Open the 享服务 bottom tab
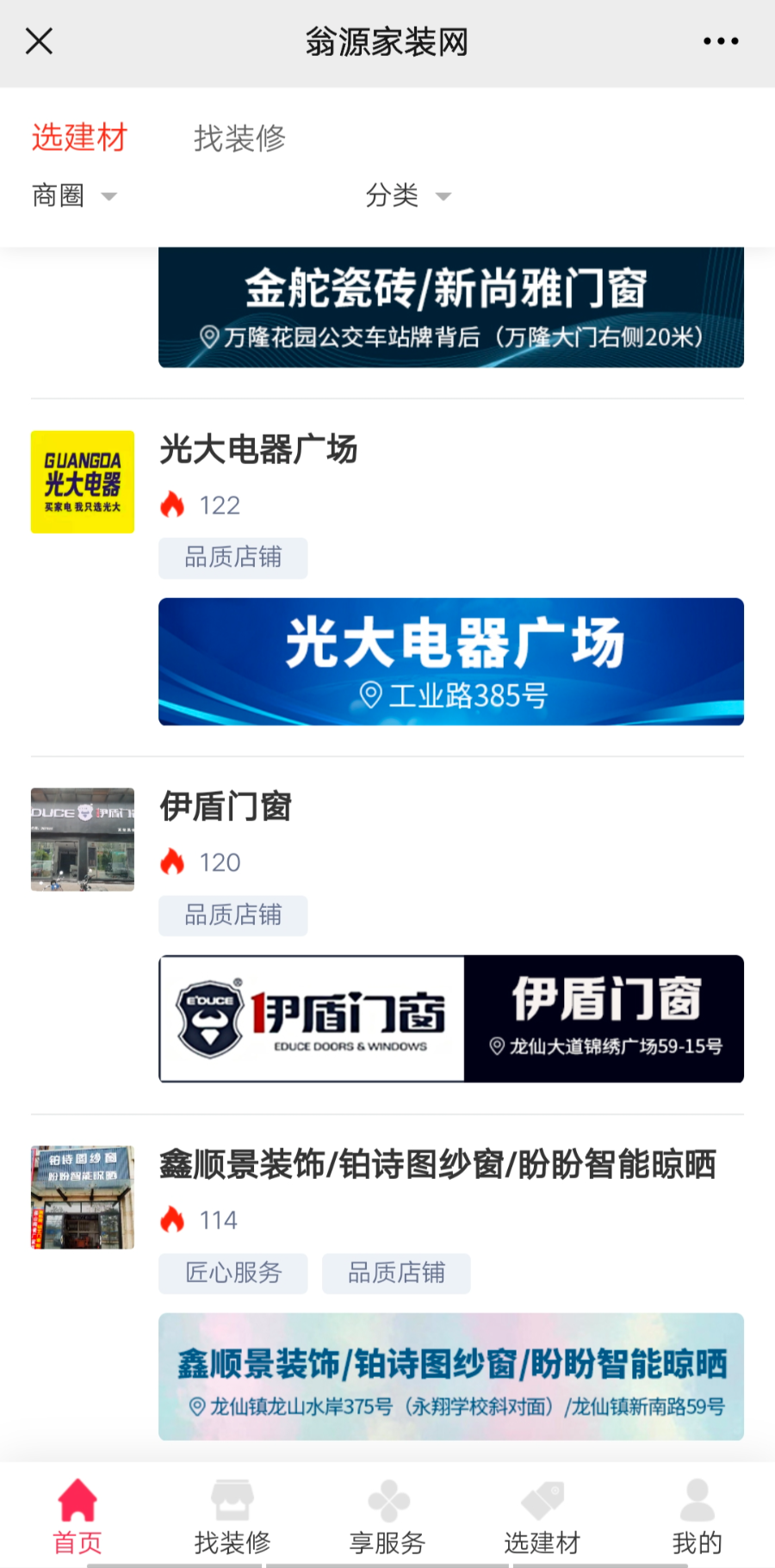The width and height of the screenshot is (775, 1568). pyautogui.click(x=387, y=1516)
